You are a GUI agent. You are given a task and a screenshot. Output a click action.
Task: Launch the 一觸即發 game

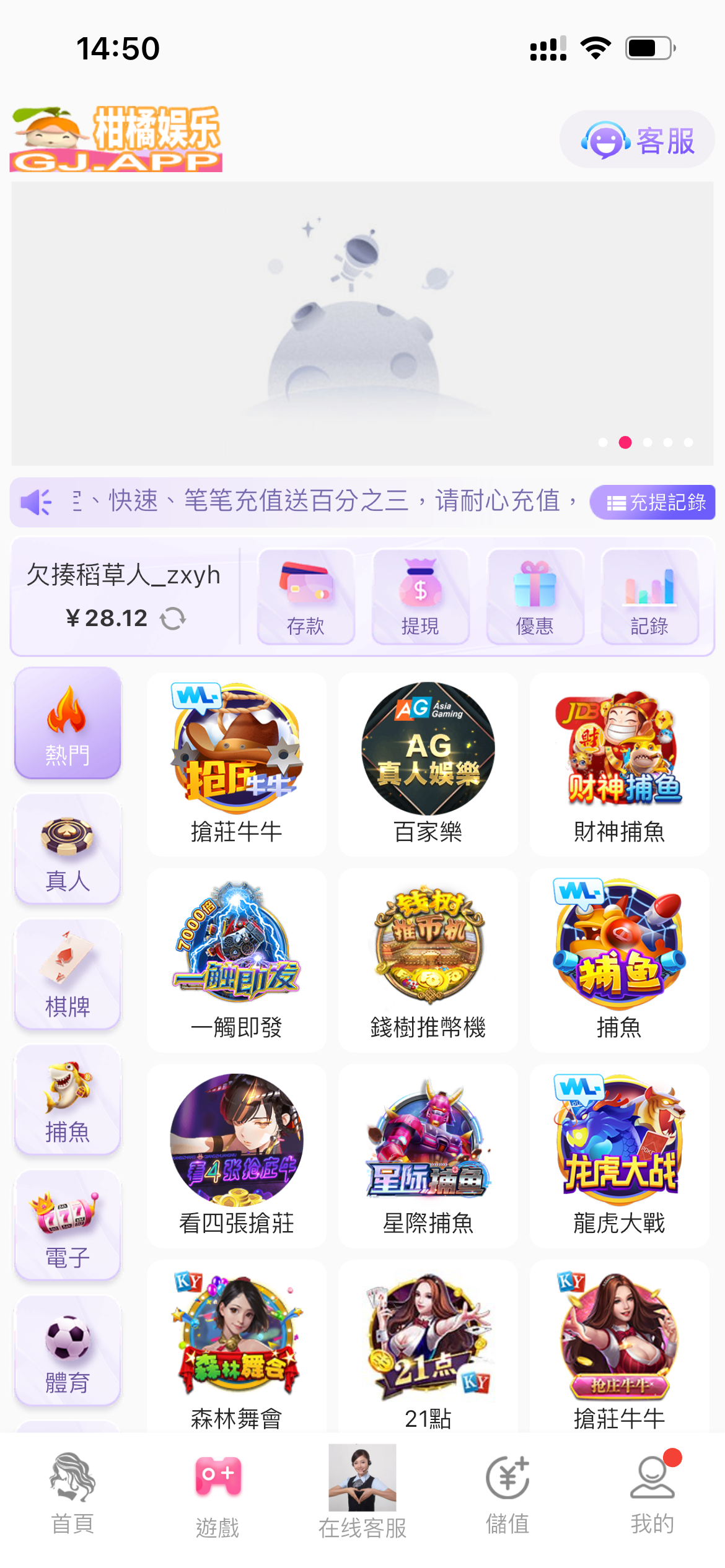(236, 960)
